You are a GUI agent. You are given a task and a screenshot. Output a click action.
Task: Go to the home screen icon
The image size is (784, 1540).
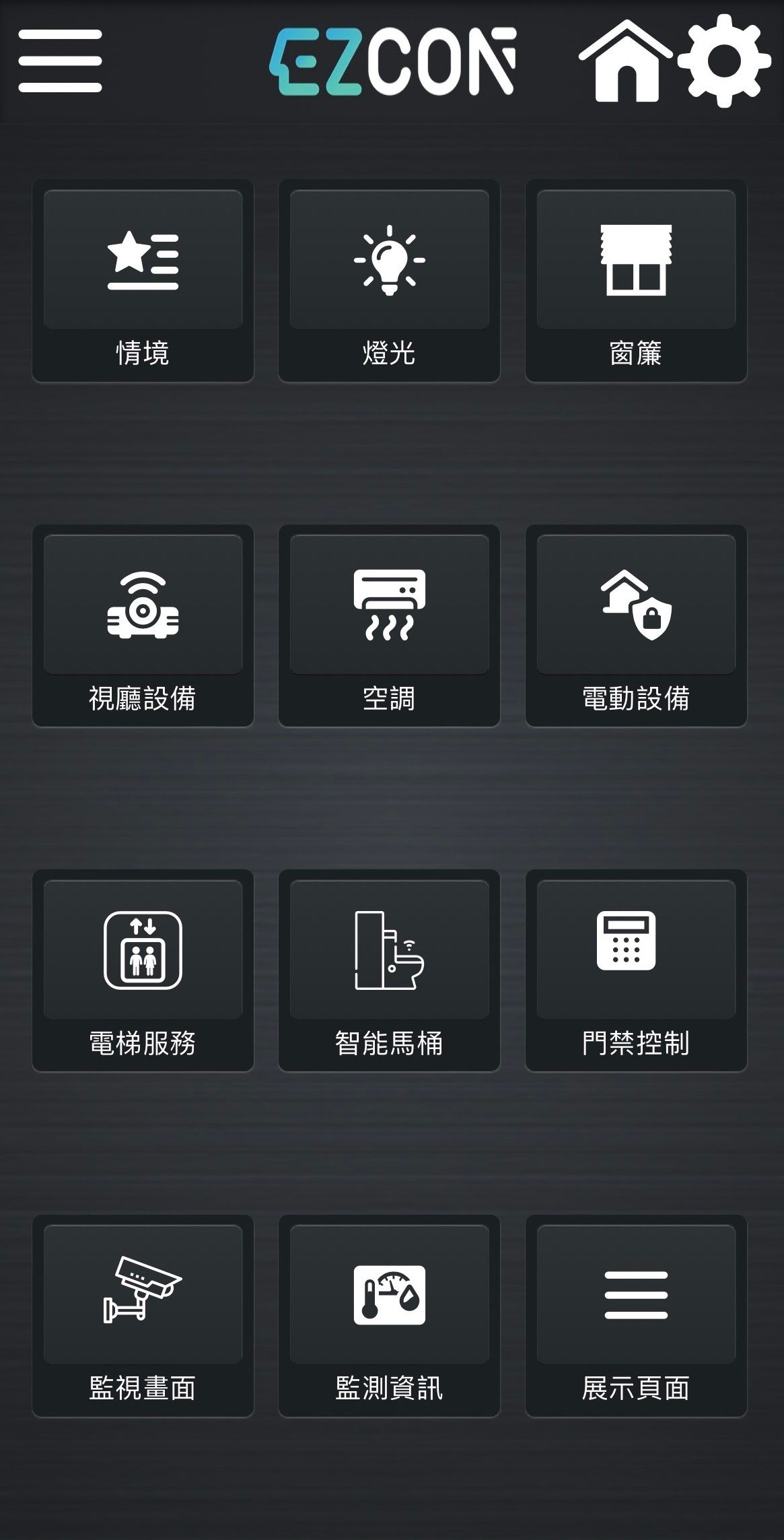tap(626, 61)
